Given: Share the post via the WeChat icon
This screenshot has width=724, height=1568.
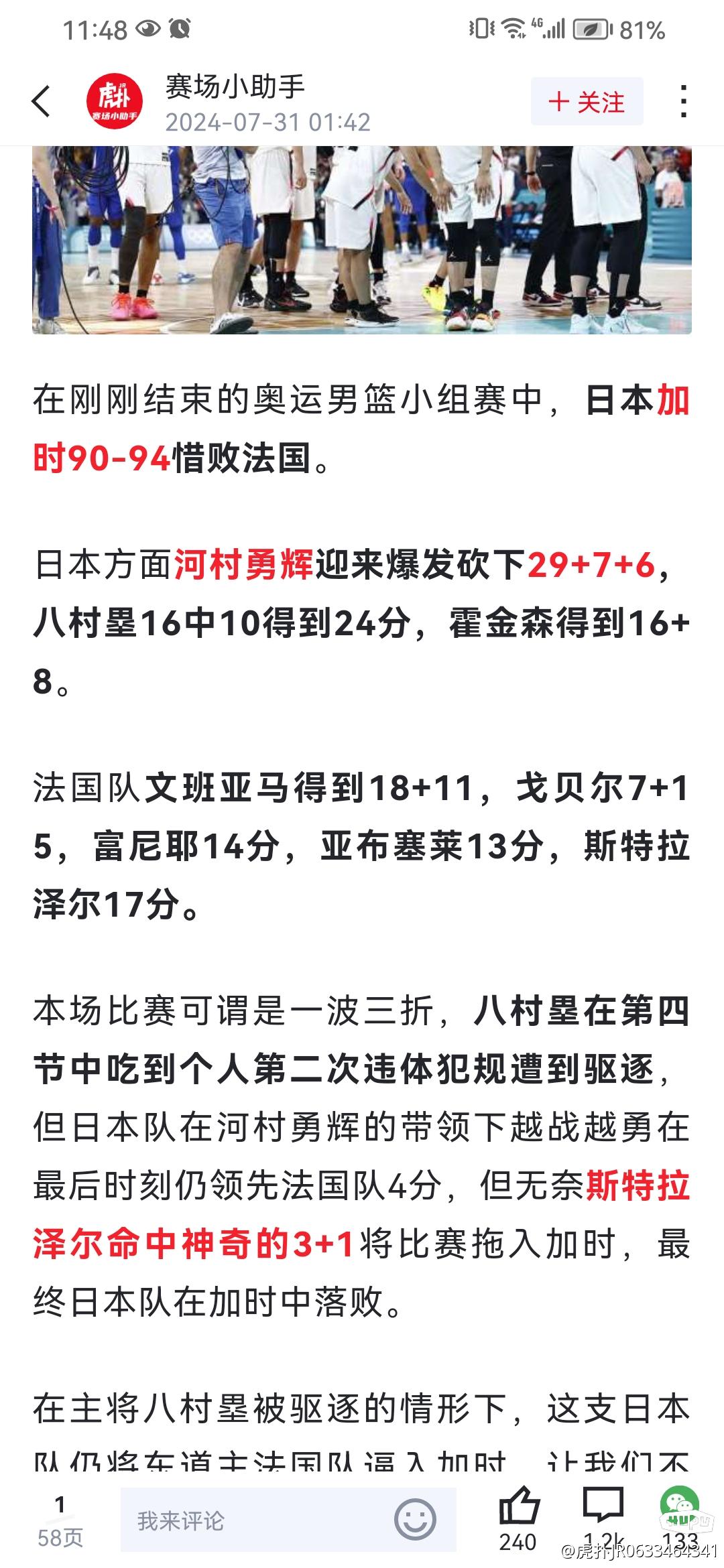Looking at the screenshot, I should pyautogui.click(x=680, y=1504).
